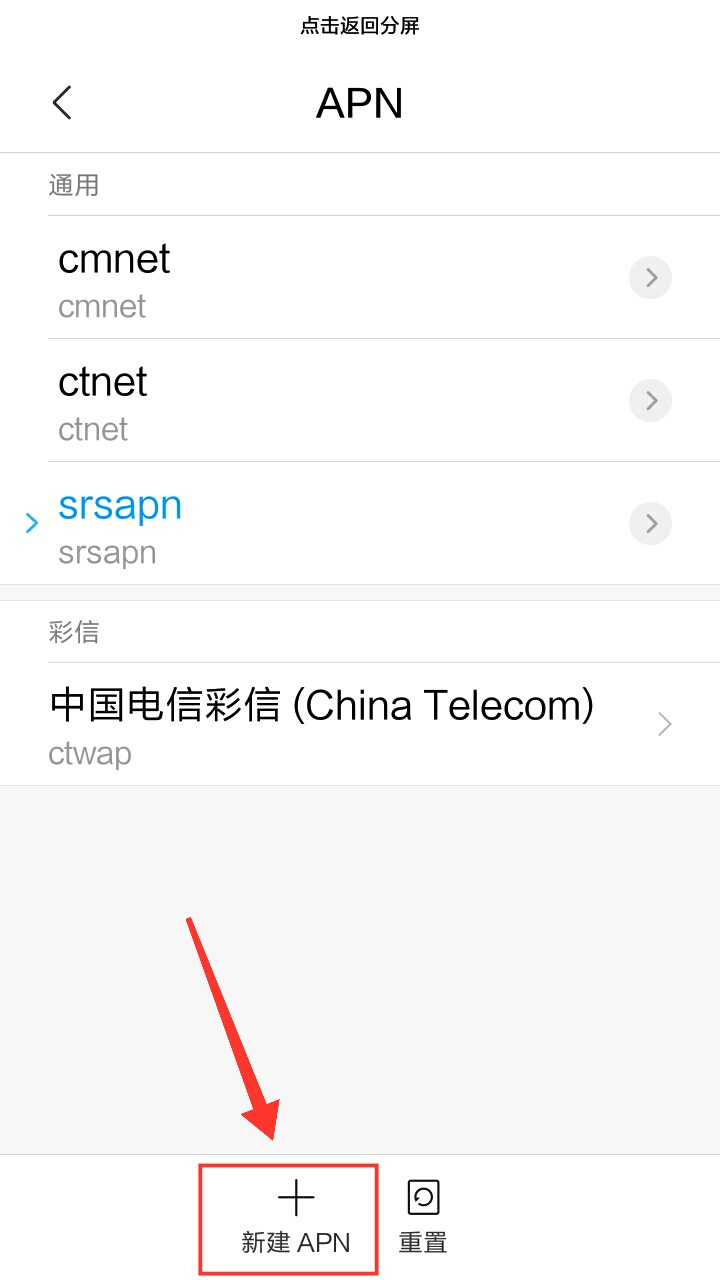
Task: Select the ctnet APN
Action: pos(300,401)
